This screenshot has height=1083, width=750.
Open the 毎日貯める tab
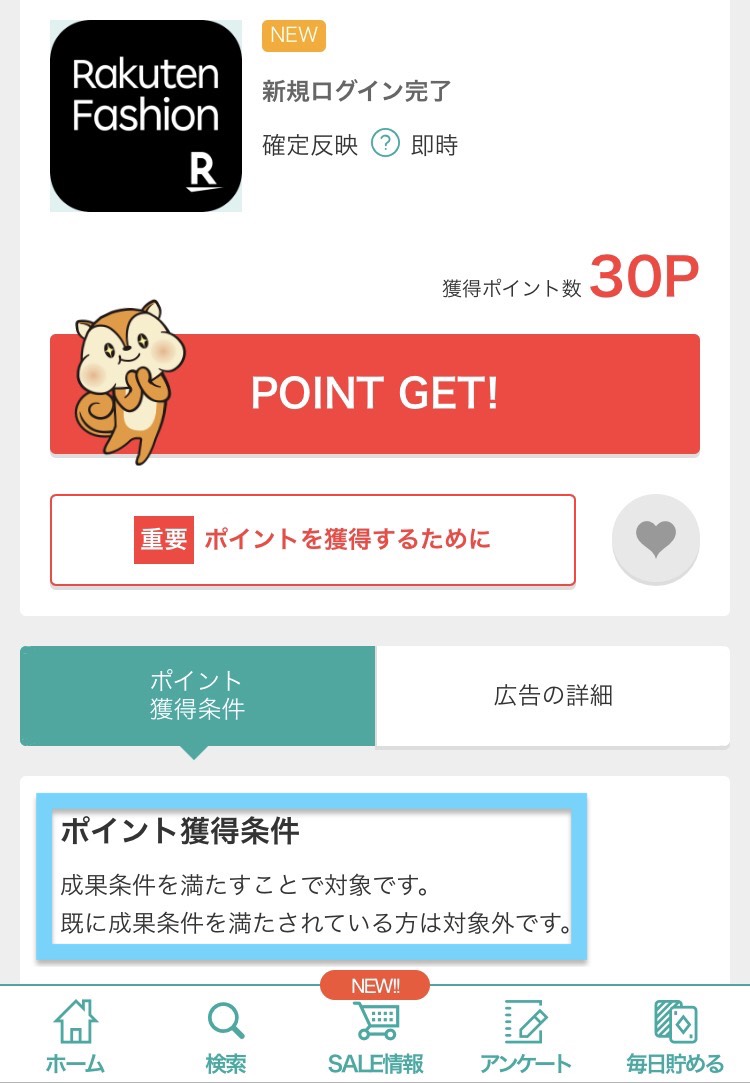pos(675,1036)
